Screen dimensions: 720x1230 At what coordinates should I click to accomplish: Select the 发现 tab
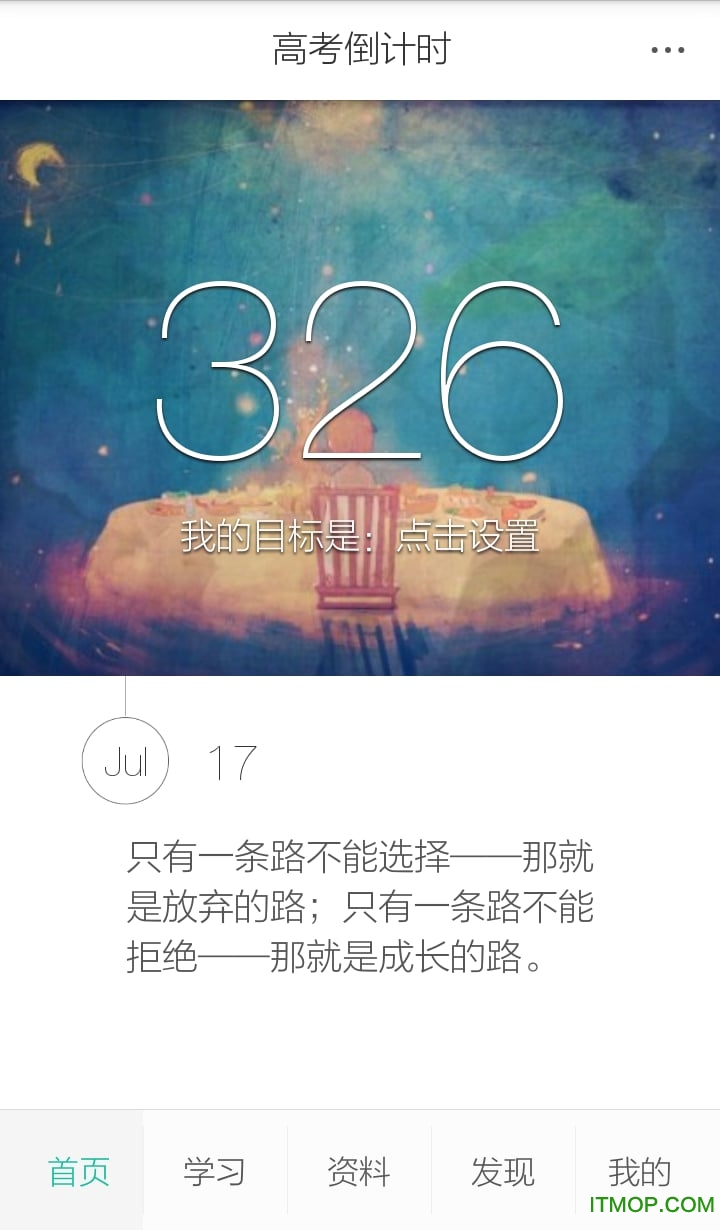tap(502, 1171)
